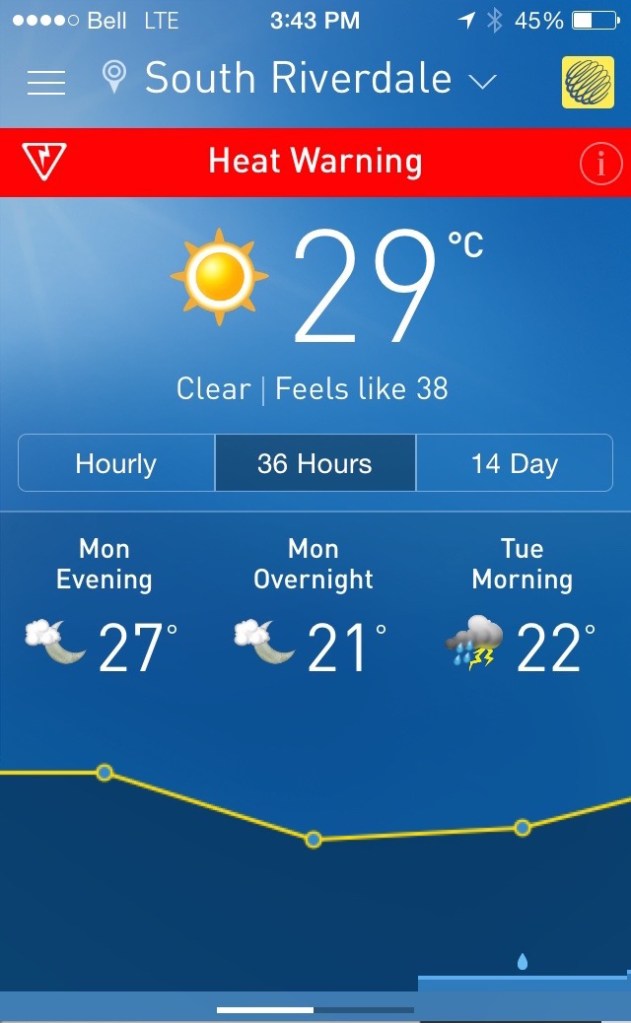View heat warning info icon details
631x1023 pixels.
coord(600,163)
